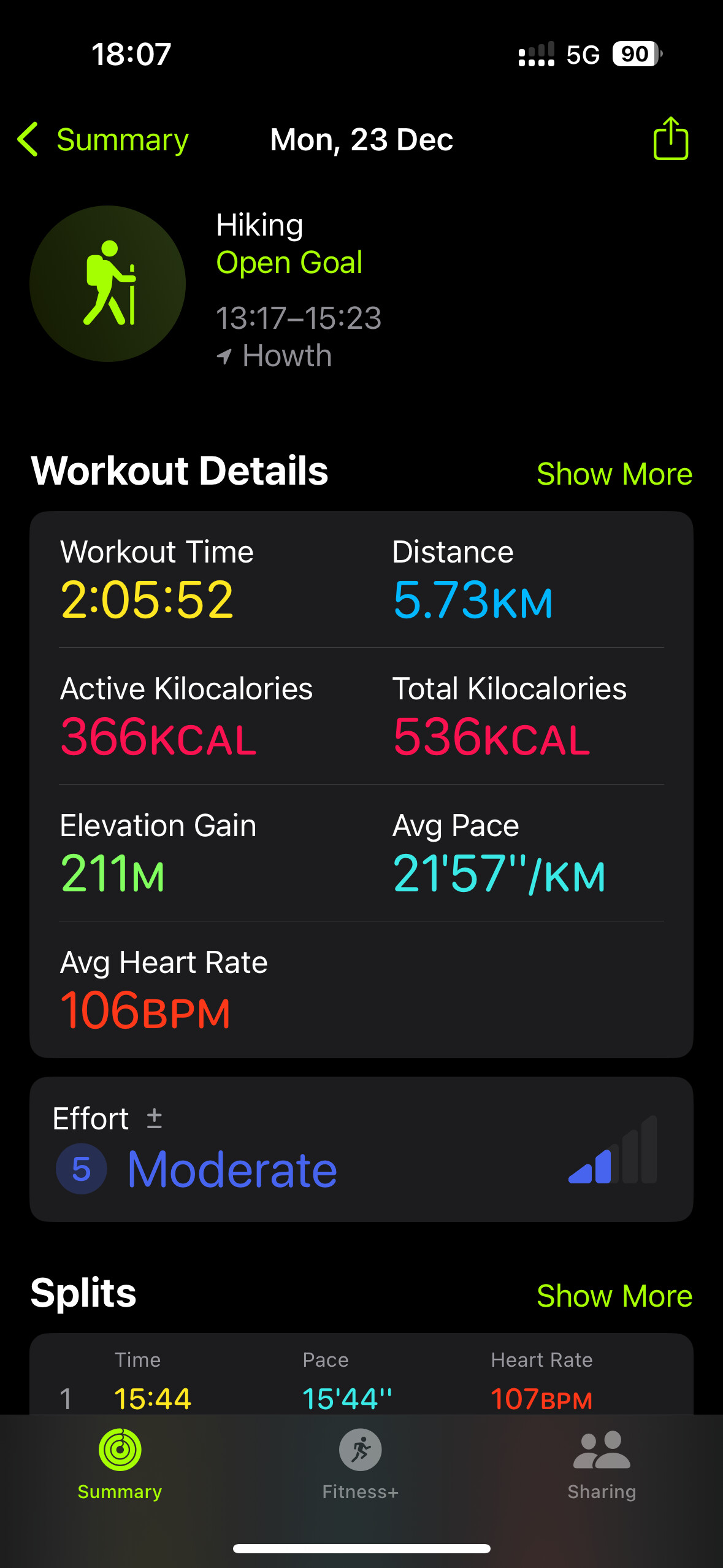Viewport: 723px width, 1568px height.
Task: Go back to Summary
Action: [x=103, y=140]
